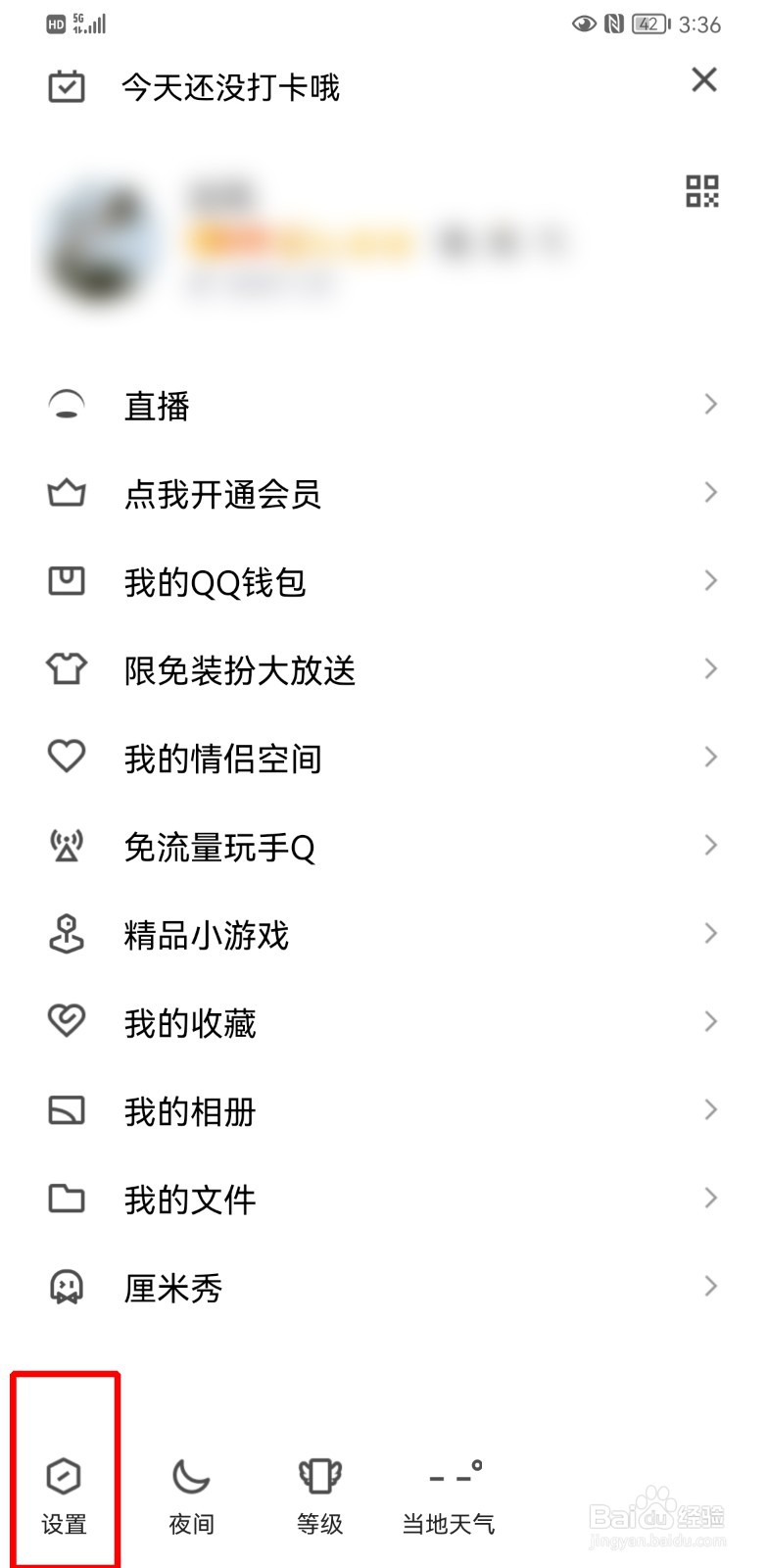Switch on 夜间 night mode
The width and height of the screenshot is (768, 1568).
[192, 1496]
